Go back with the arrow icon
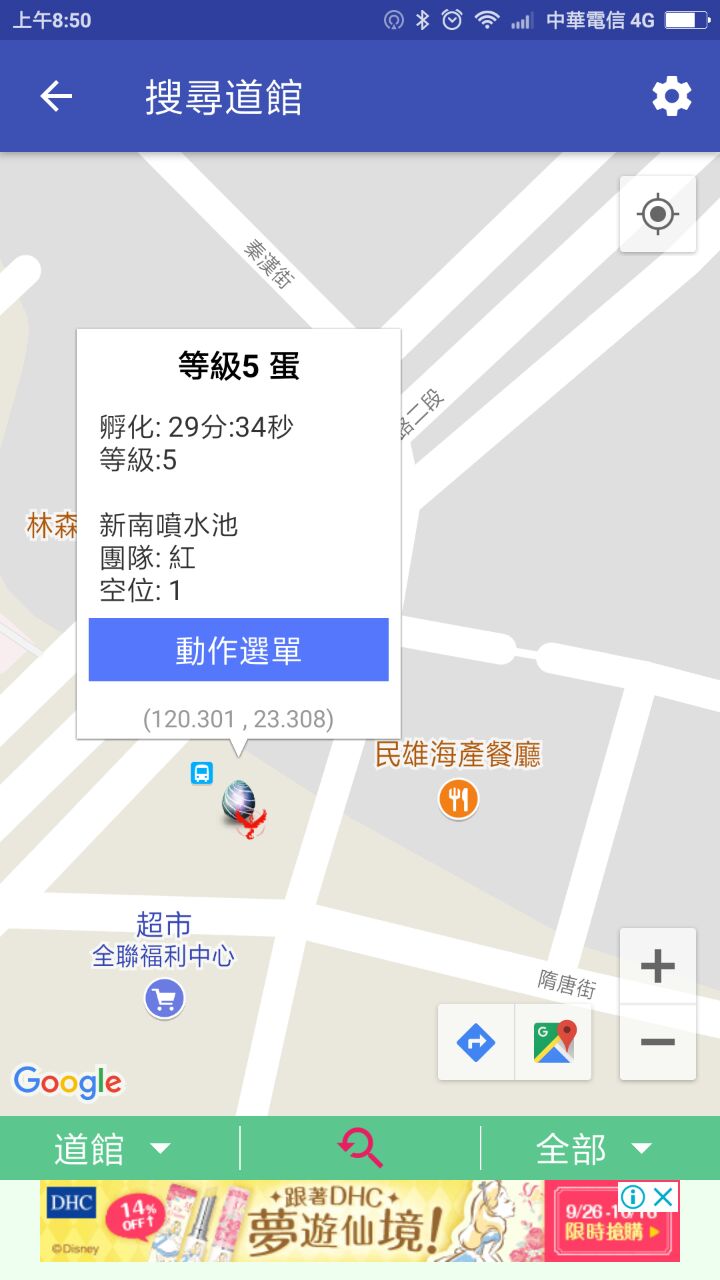The width and height of the screenshot is (720, 1280). (x=56, y=97)
